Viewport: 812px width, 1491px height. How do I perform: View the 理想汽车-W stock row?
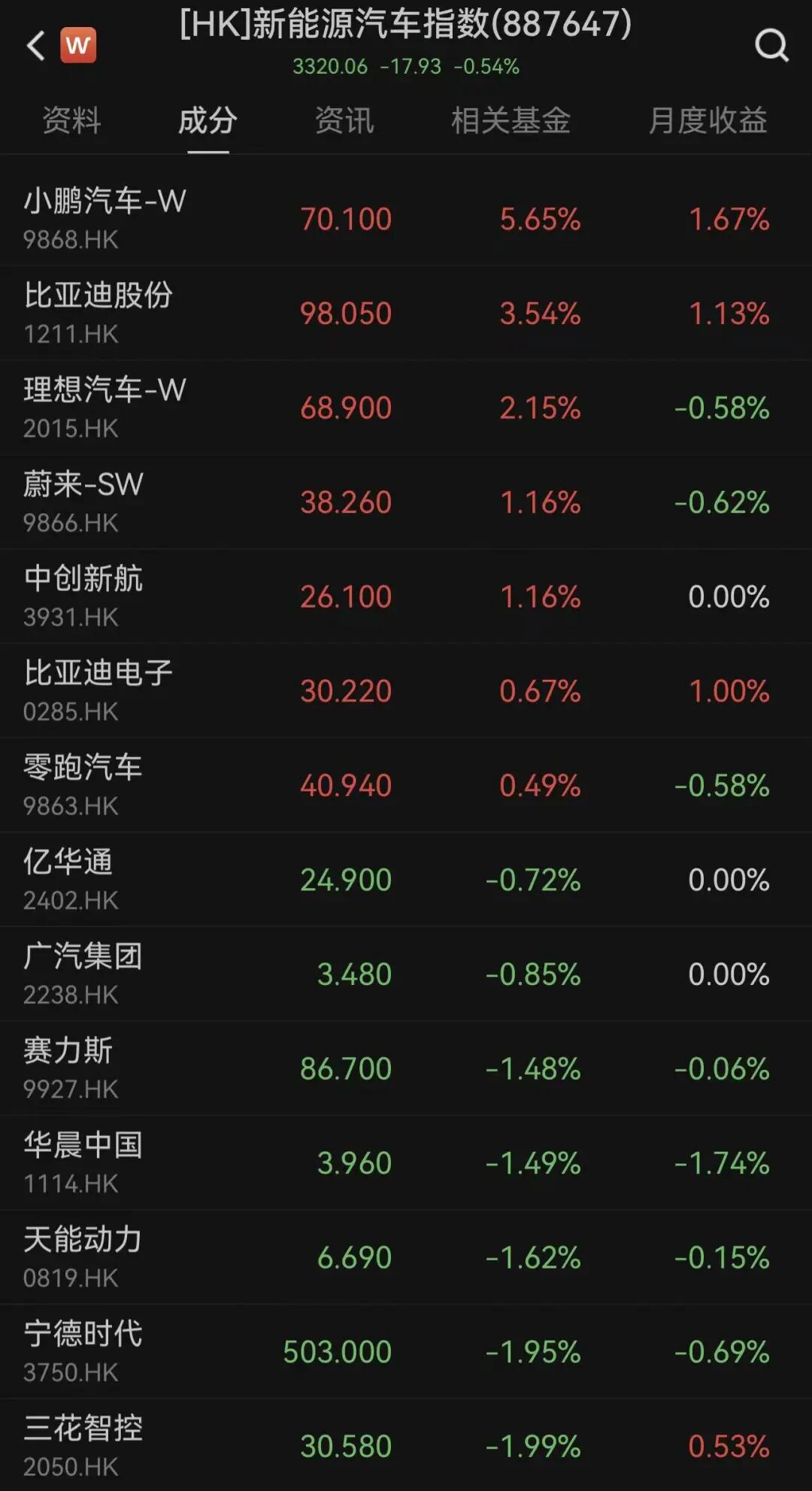(x=105, y=407)
